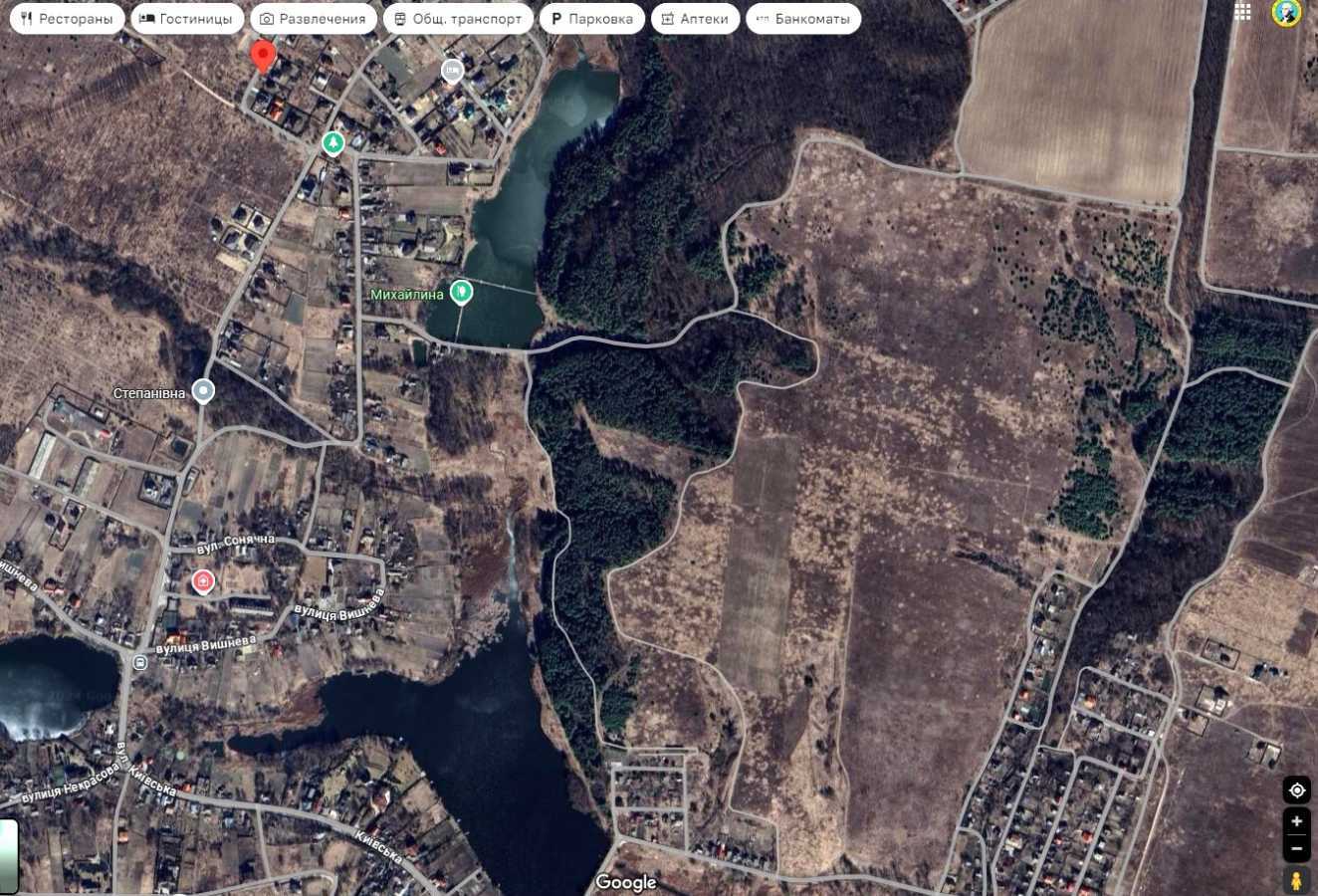The width and height of the screenshot is (1318, 896).
Task: Select the Гостиницы filter chip
Action: (x=187, y=19)
